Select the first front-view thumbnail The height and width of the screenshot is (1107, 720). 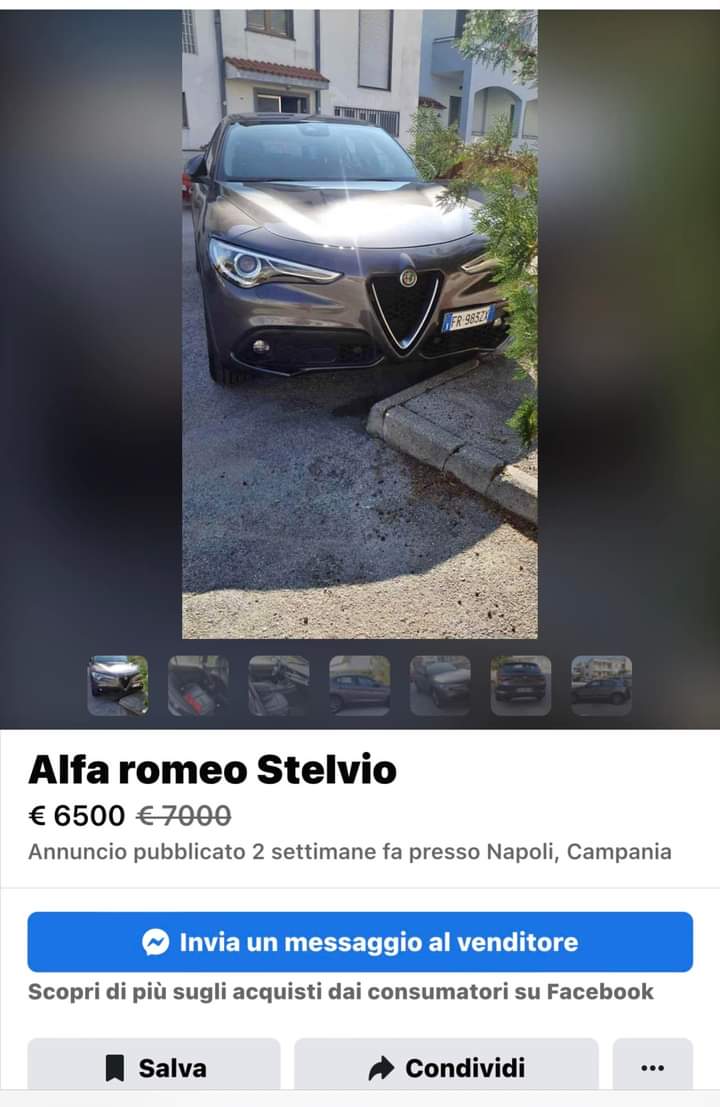[x=118, y=685]
